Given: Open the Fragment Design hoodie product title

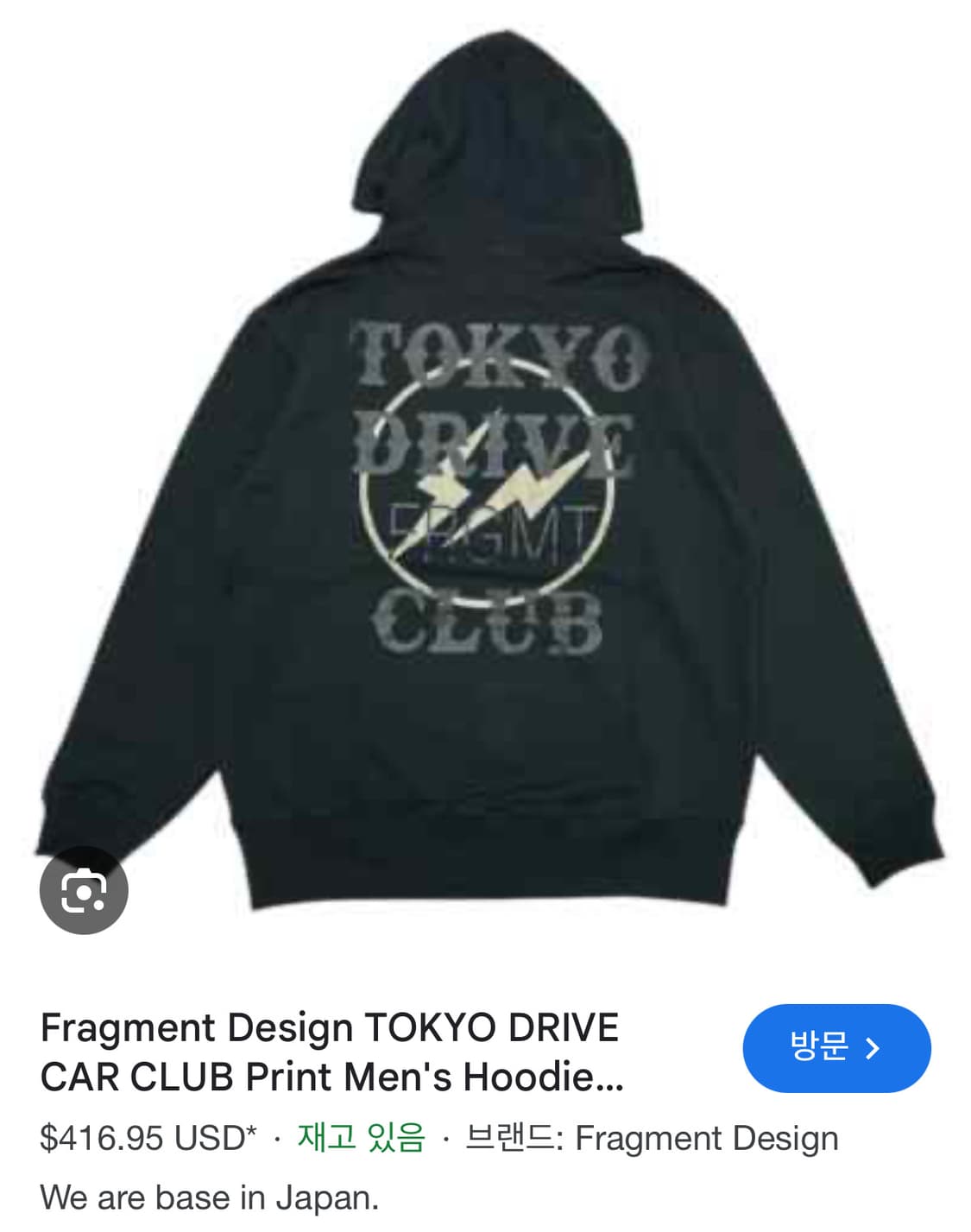Looking at the screenshot, I should click(x=332, y=1051).
